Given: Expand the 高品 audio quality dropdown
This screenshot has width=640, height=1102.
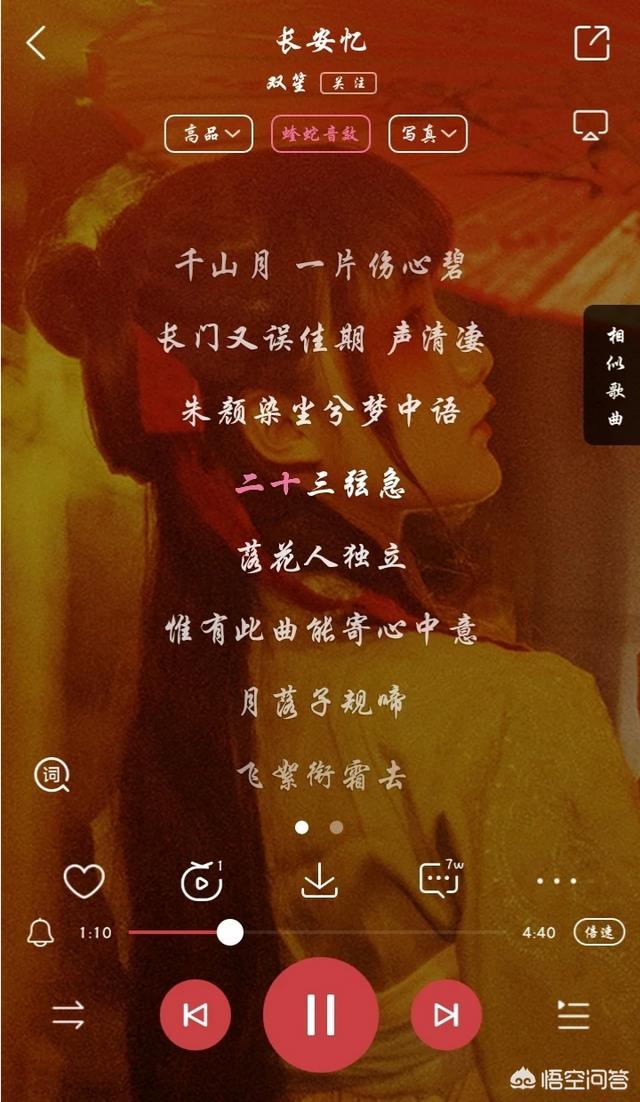Looking at the screenshot, I should (209, 134).
